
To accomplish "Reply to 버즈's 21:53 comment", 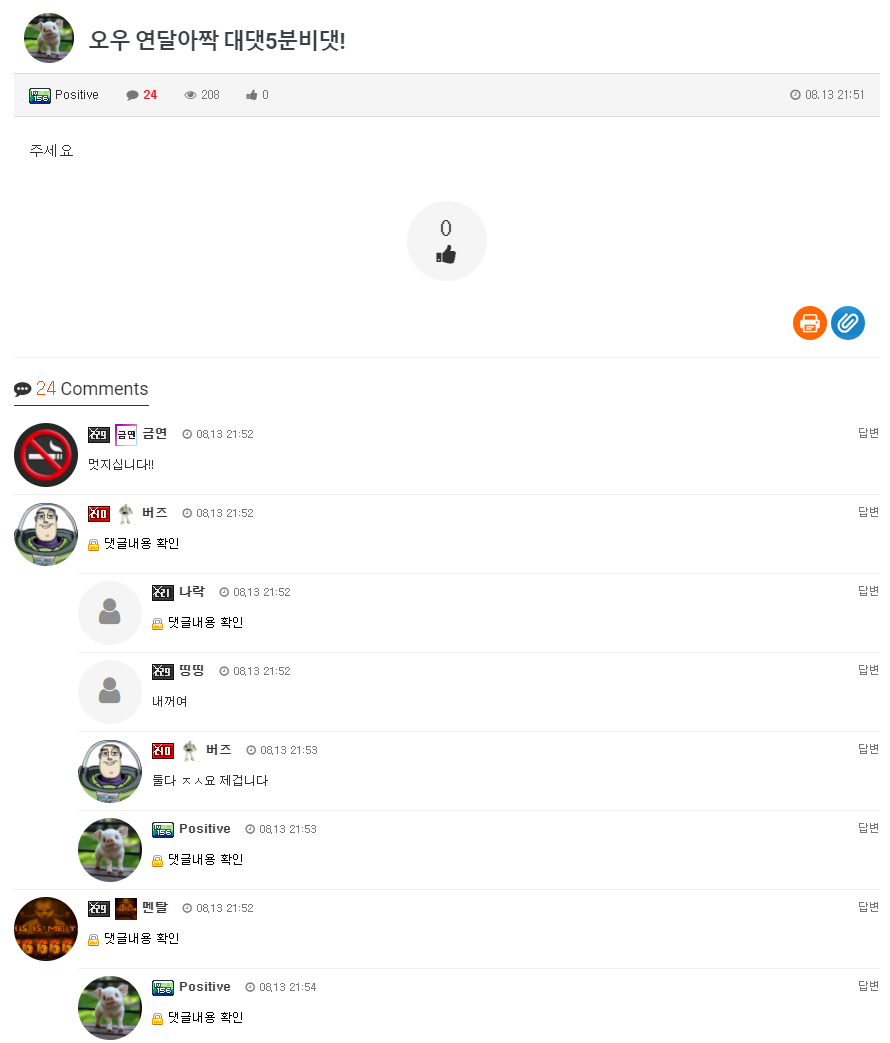I will [868, 749].
